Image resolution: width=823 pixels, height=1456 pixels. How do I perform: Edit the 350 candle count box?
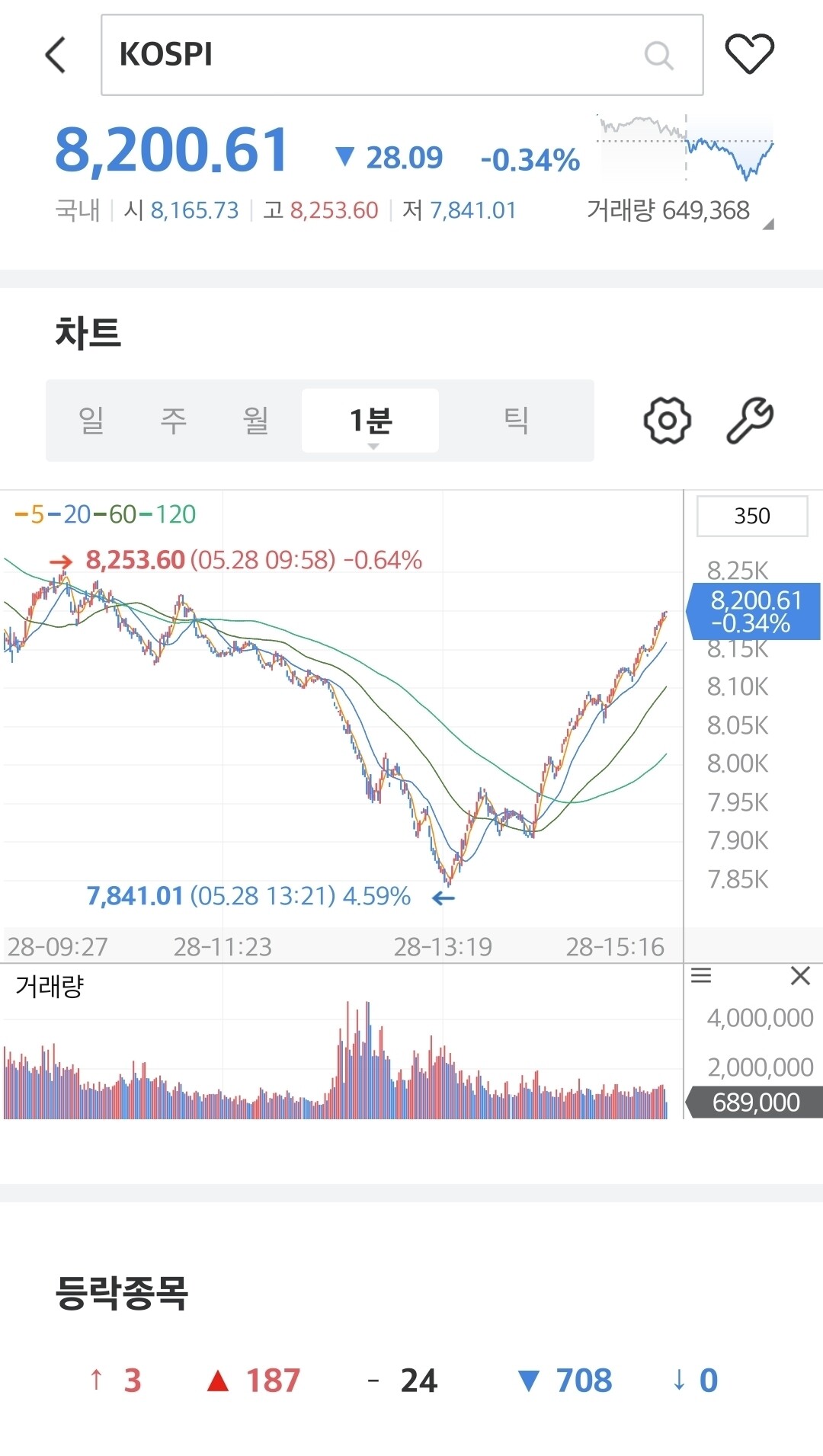752,516
